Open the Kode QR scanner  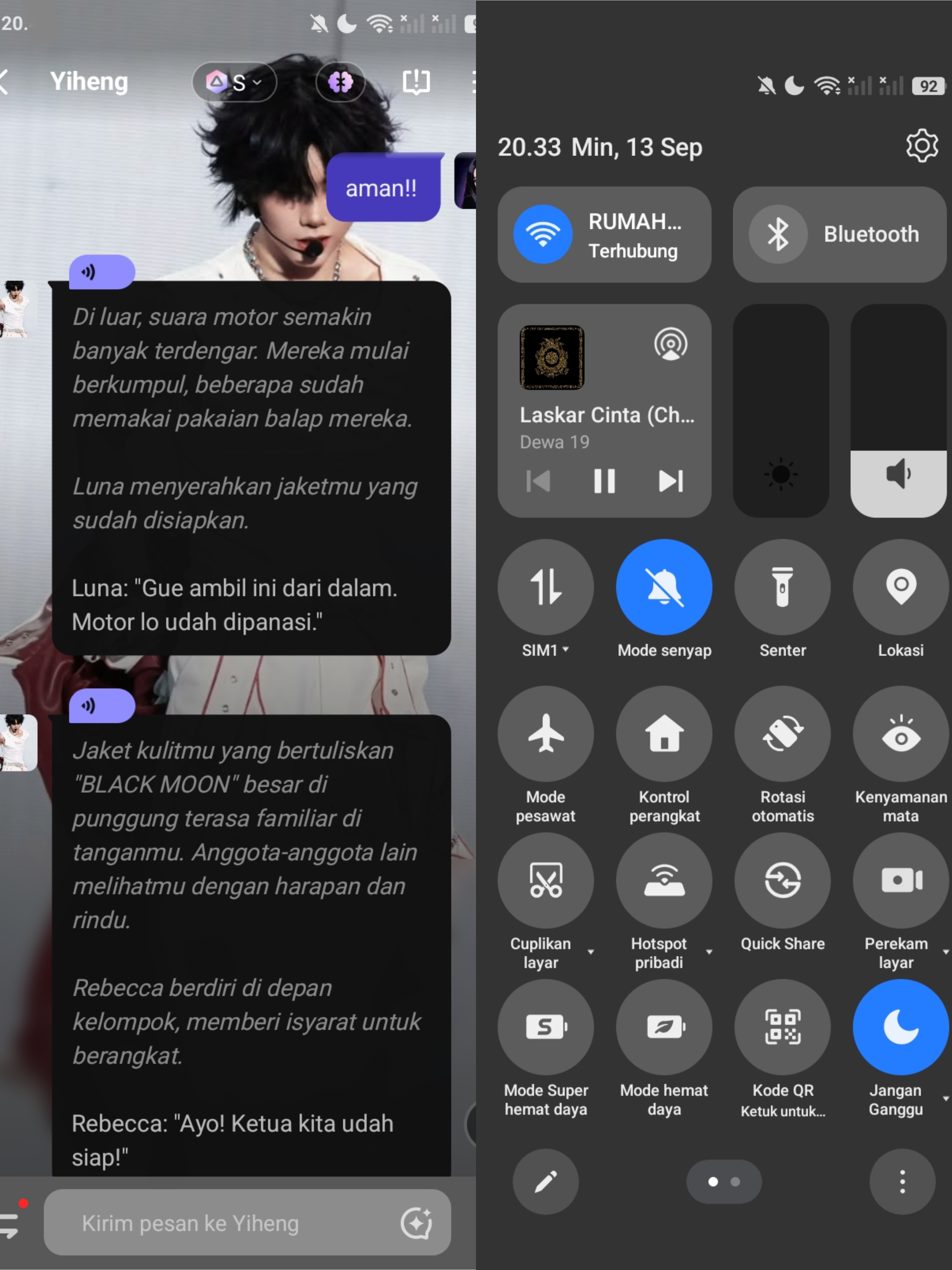[x=782, y=1027]
